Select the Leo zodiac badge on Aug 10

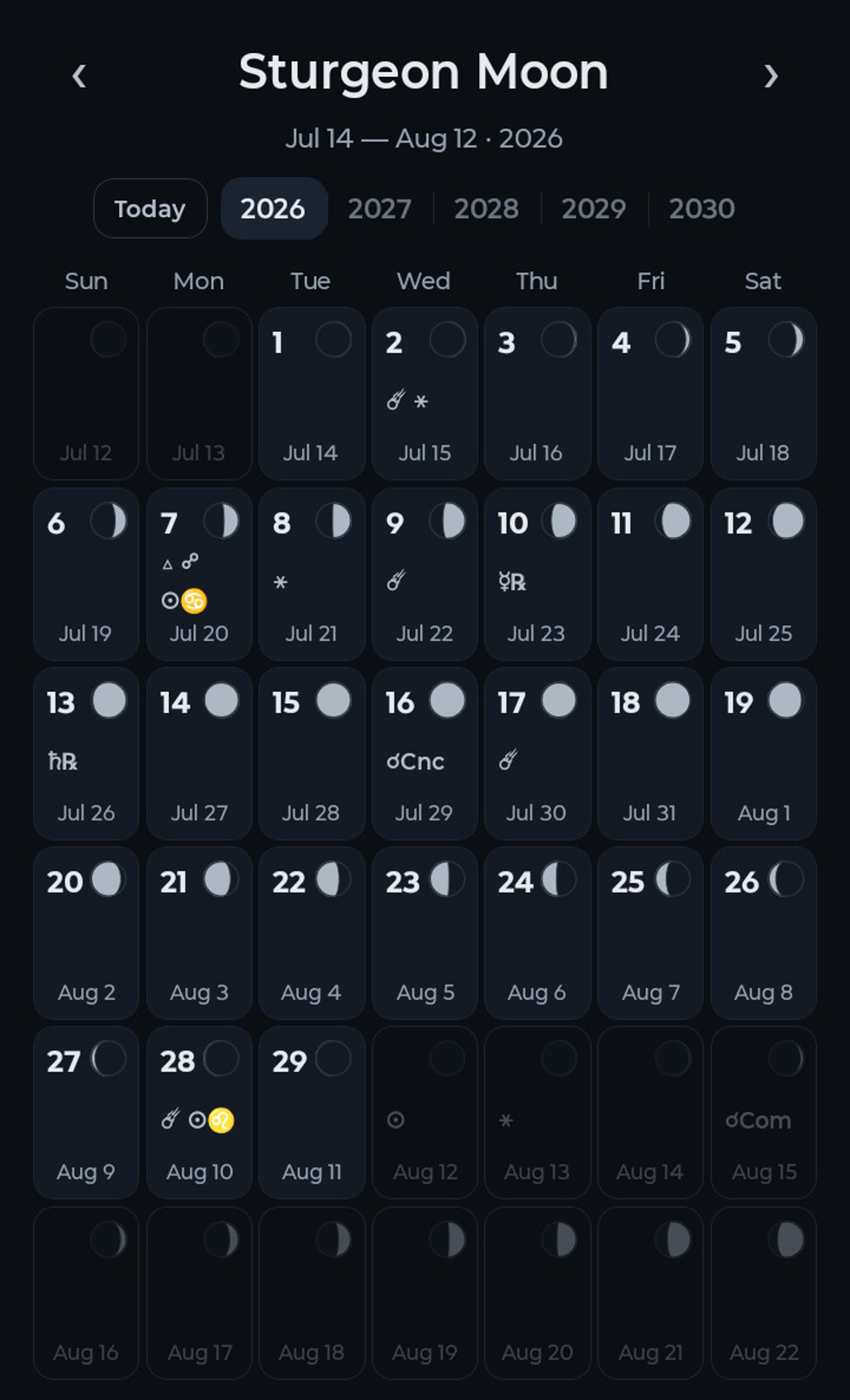(222, 1120)
